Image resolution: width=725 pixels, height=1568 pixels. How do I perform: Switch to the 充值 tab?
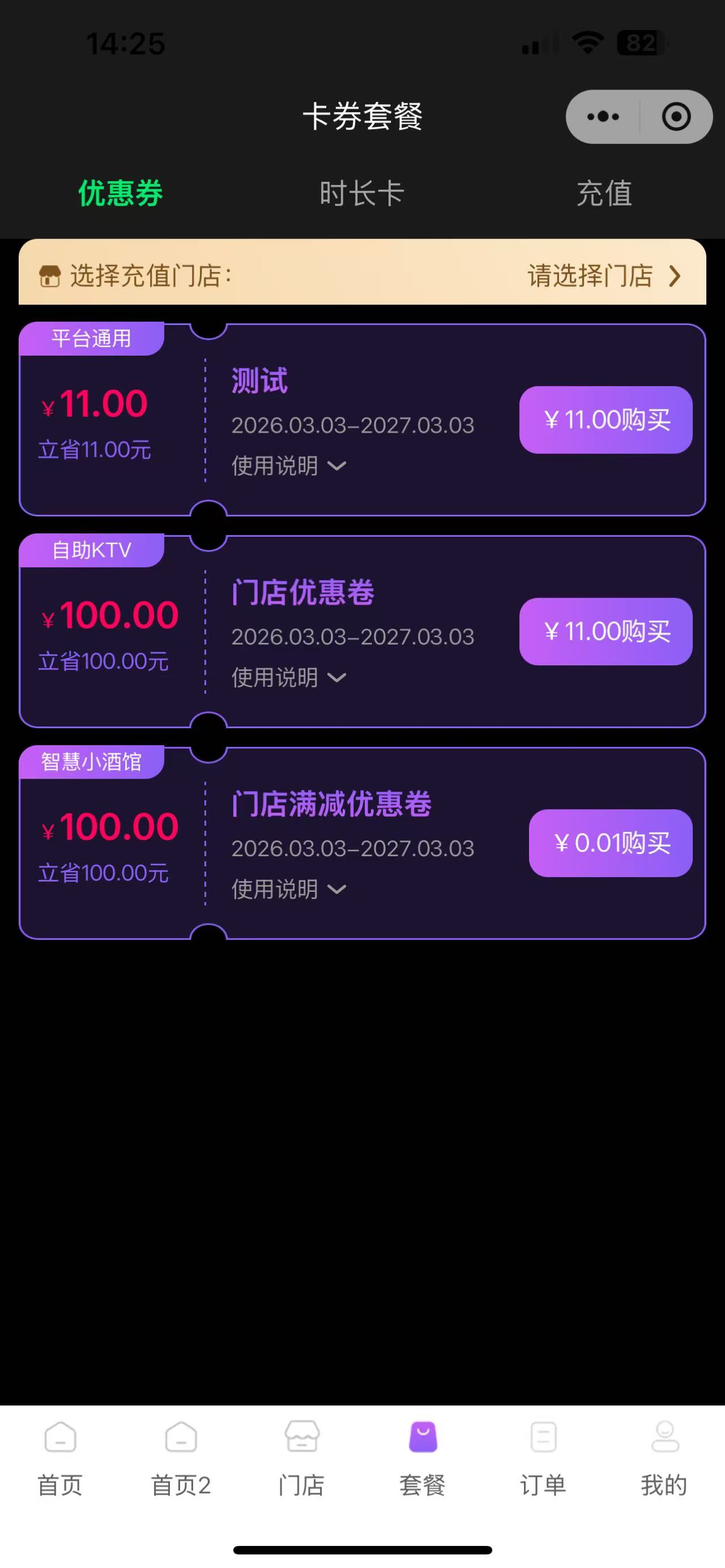(604, 194)
